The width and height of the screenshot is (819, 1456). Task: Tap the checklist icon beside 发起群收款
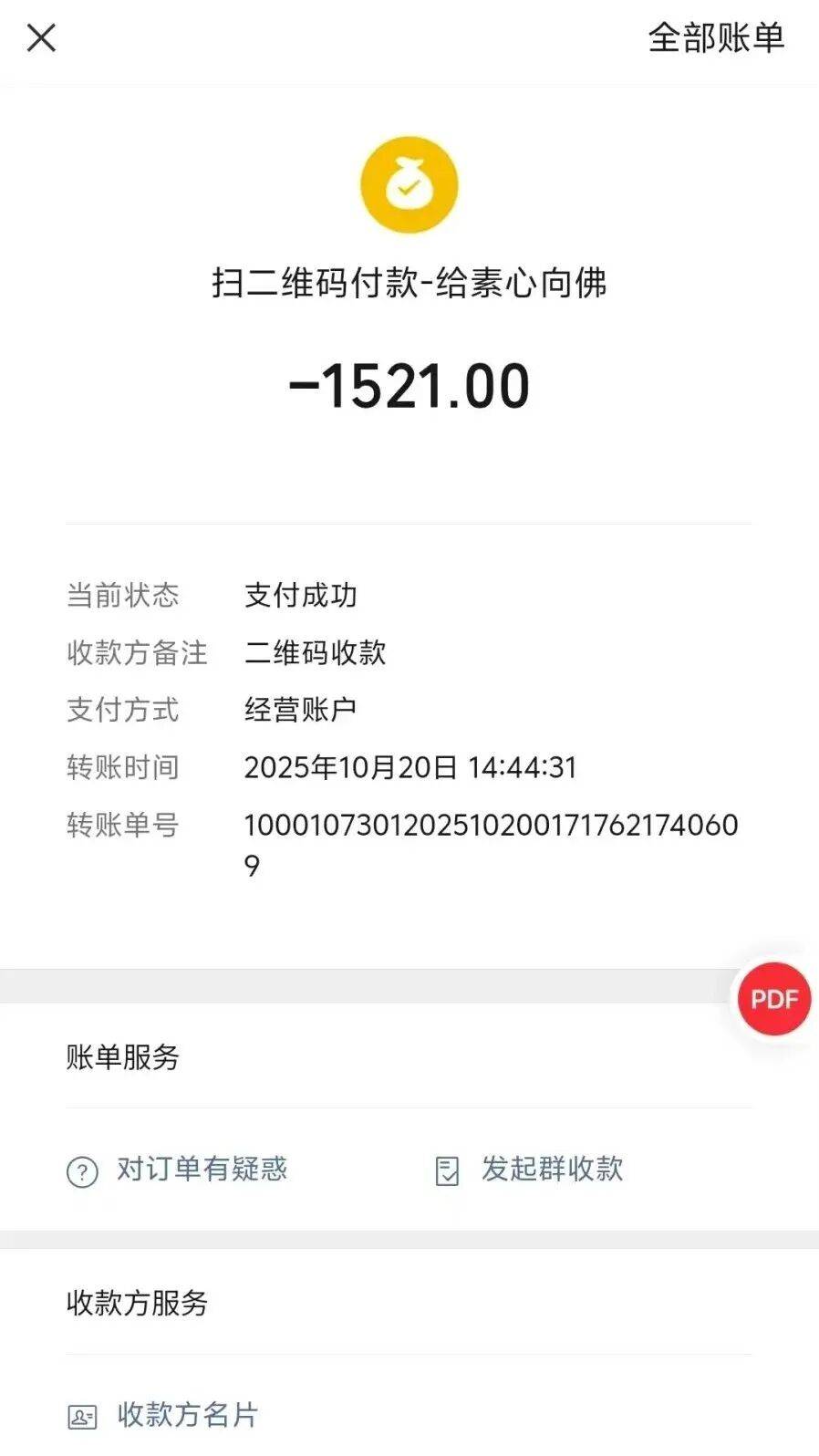[446, 1170]
